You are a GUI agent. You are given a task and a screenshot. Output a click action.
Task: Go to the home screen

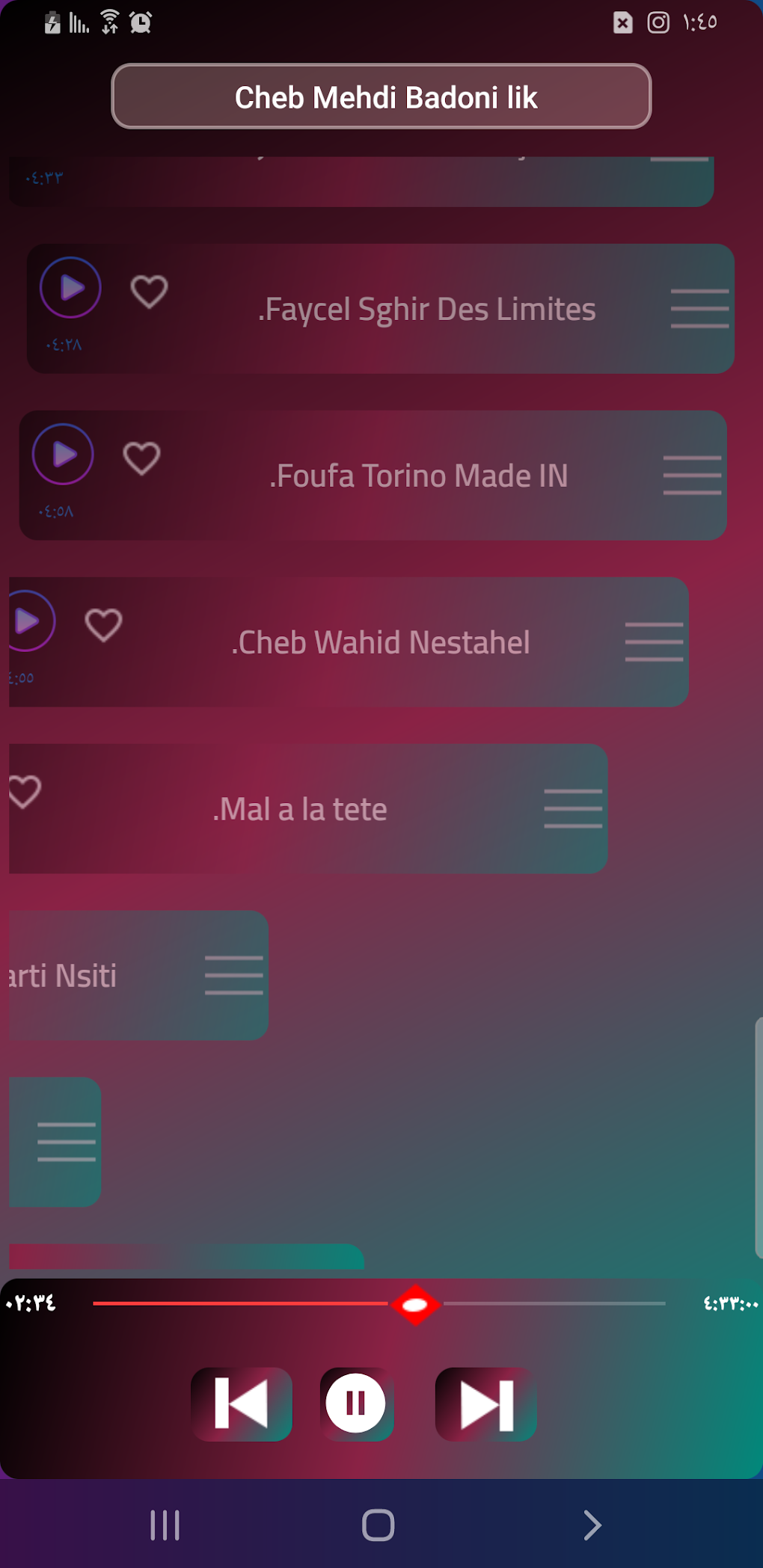(379, 1525)
